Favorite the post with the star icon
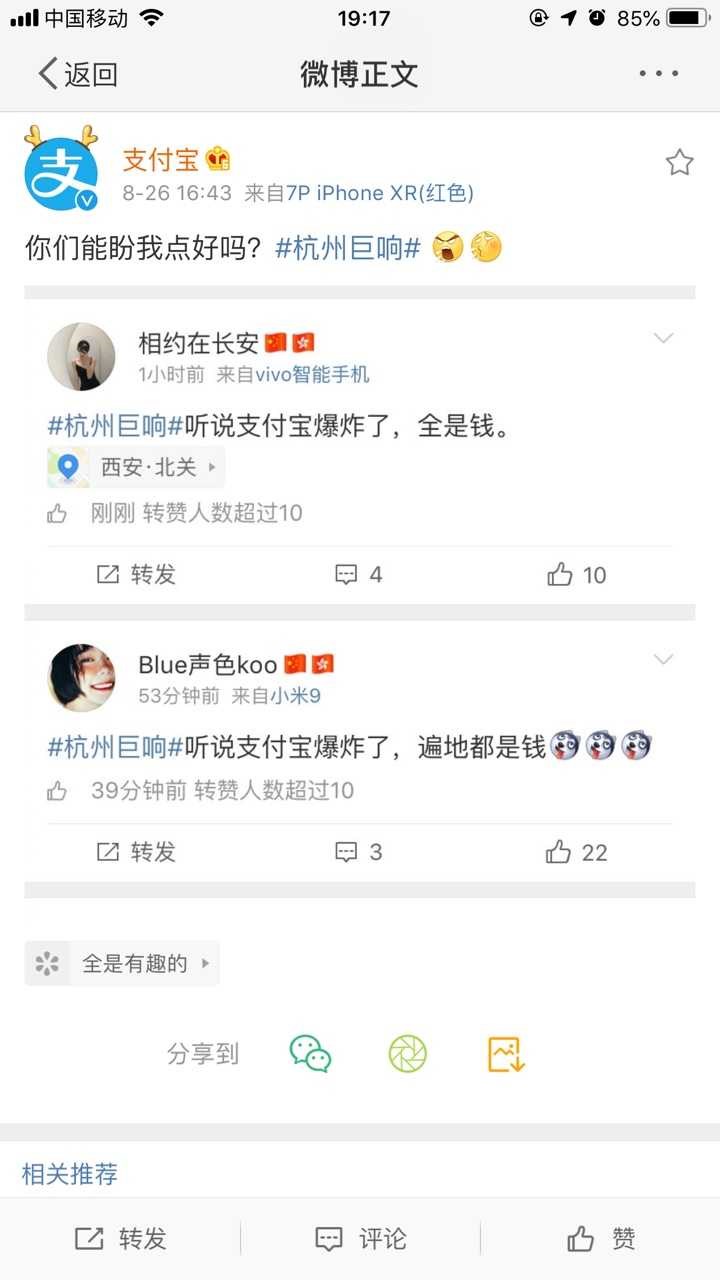Image resolution: width=720 pixels, height=1280 pixels. click(679, 163)
